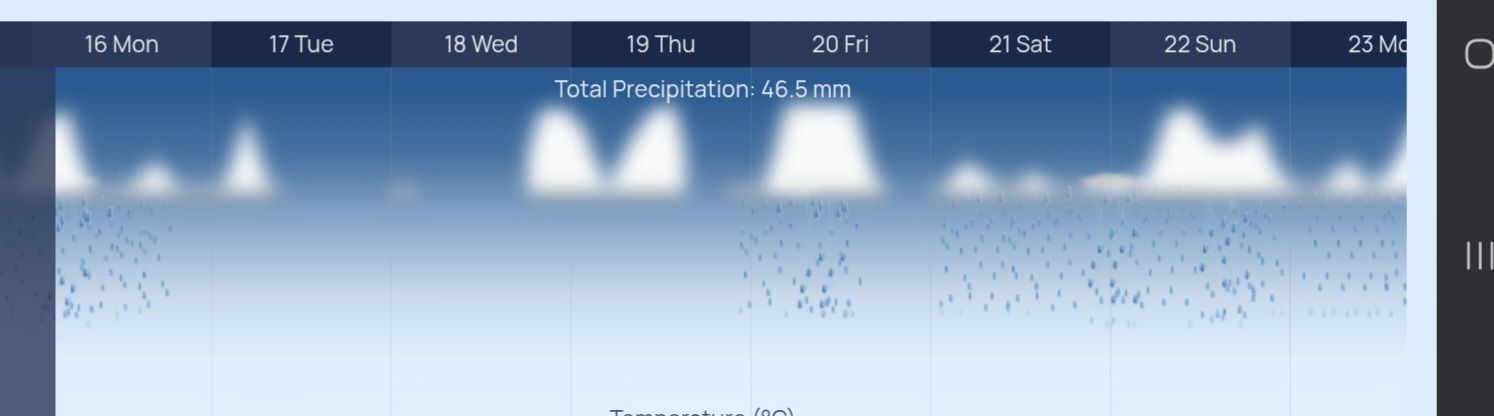Viewport: 1494px width, 416px height.
Task: Select the 17 Tue day column
Action: (x=301, y=45)
